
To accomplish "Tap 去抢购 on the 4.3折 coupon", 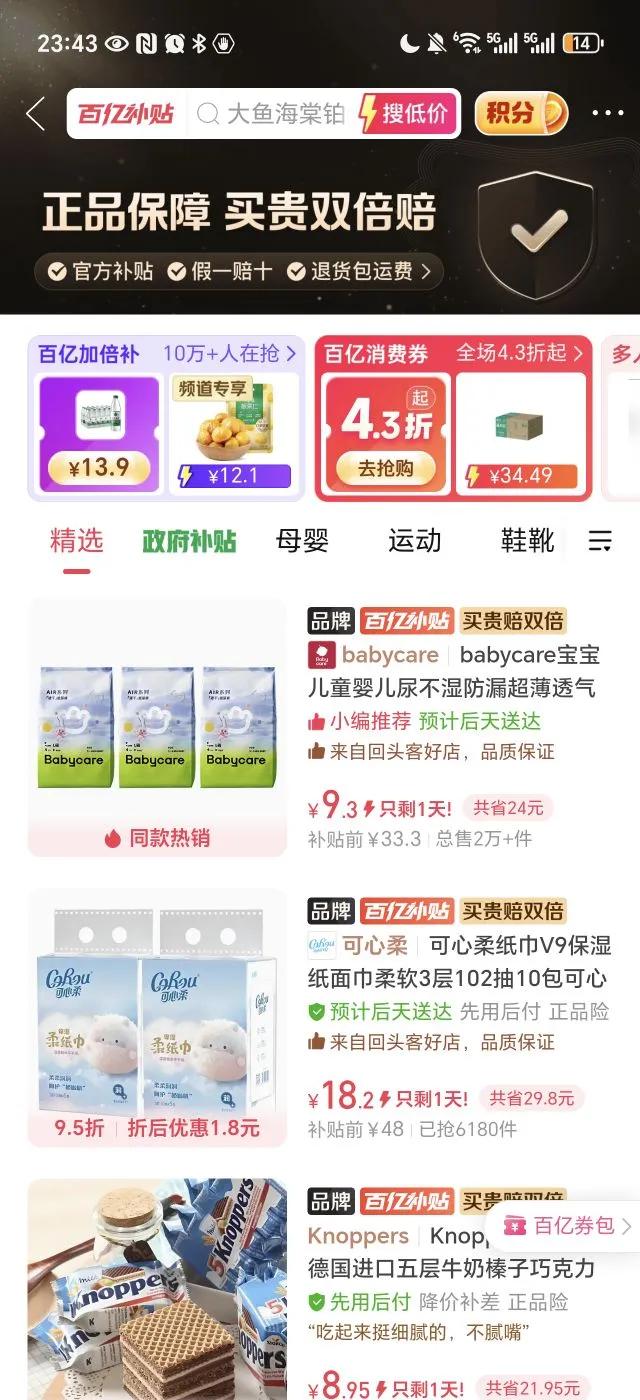I will [385, 467].
